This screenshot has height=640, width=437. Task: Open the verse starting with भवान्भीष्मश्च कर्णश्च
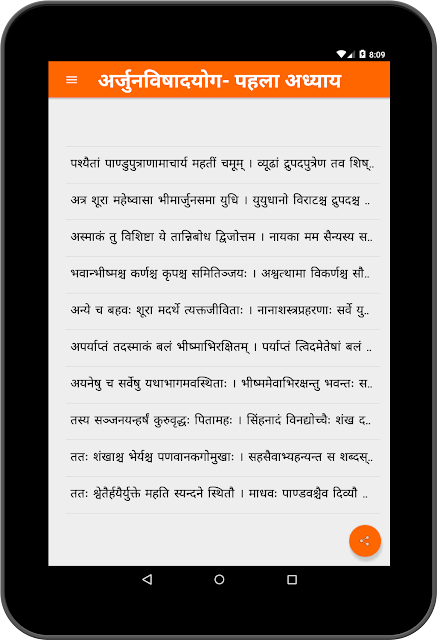(x=223, y=275)
